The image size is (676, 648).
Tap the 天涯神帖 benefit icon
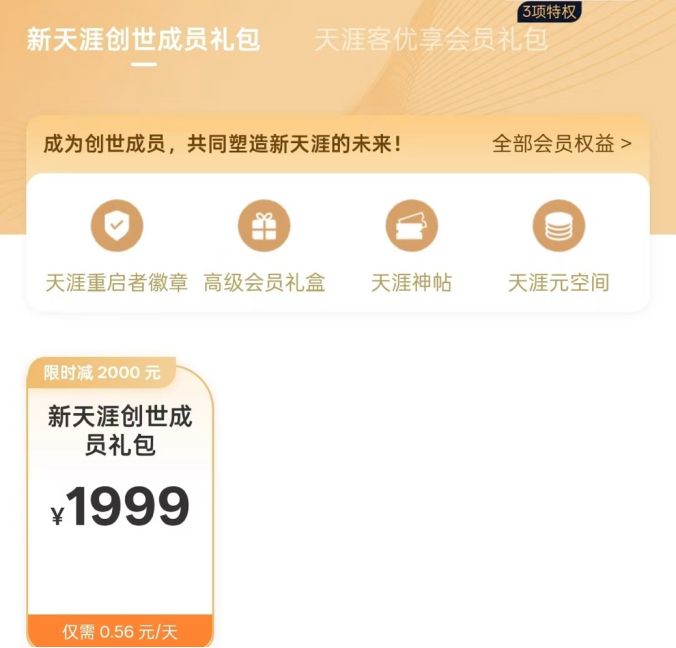point(411,226)
